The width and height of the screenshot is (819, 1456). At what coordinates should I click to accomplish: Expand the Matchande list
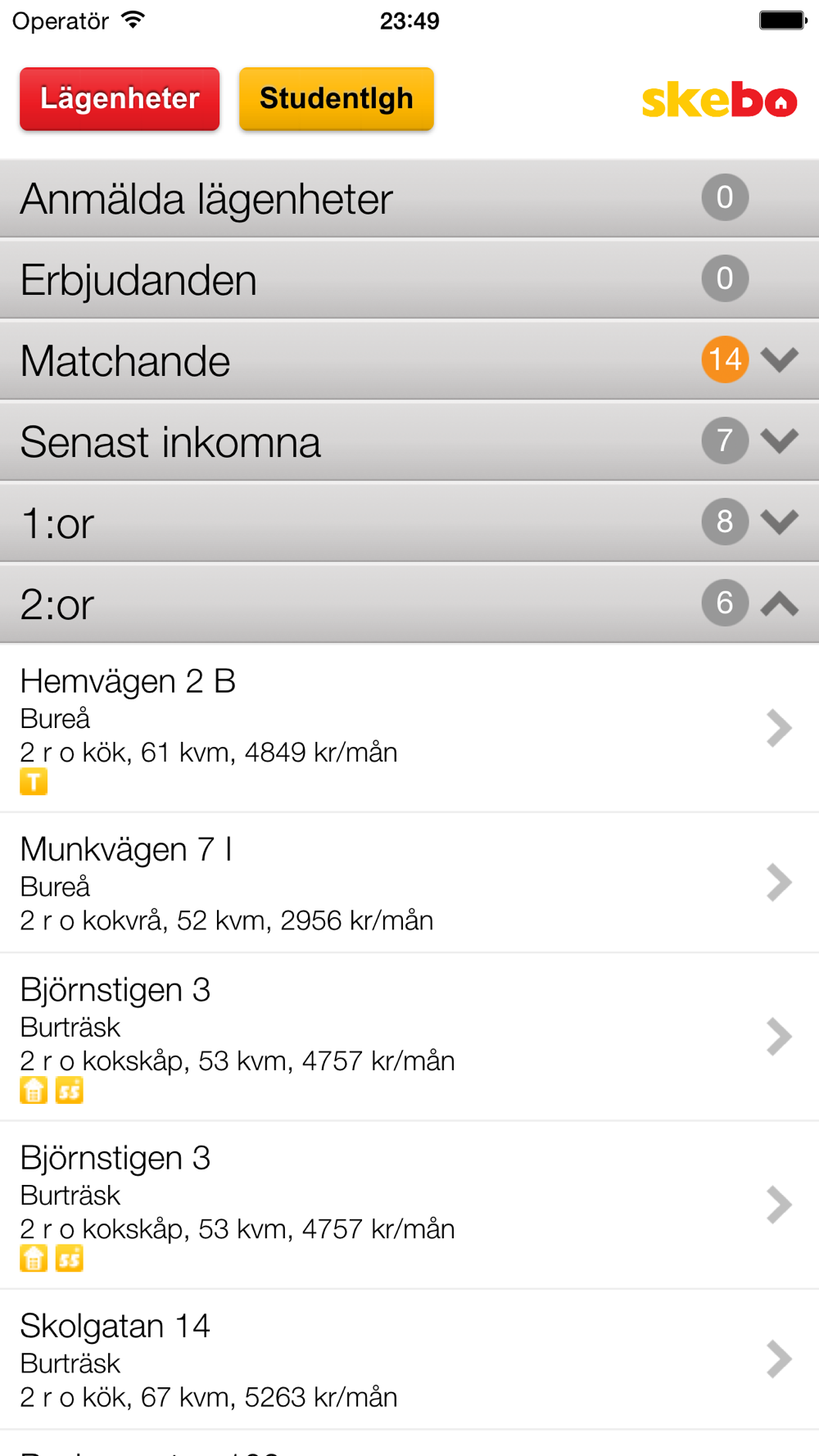click(x=409, y=360)
